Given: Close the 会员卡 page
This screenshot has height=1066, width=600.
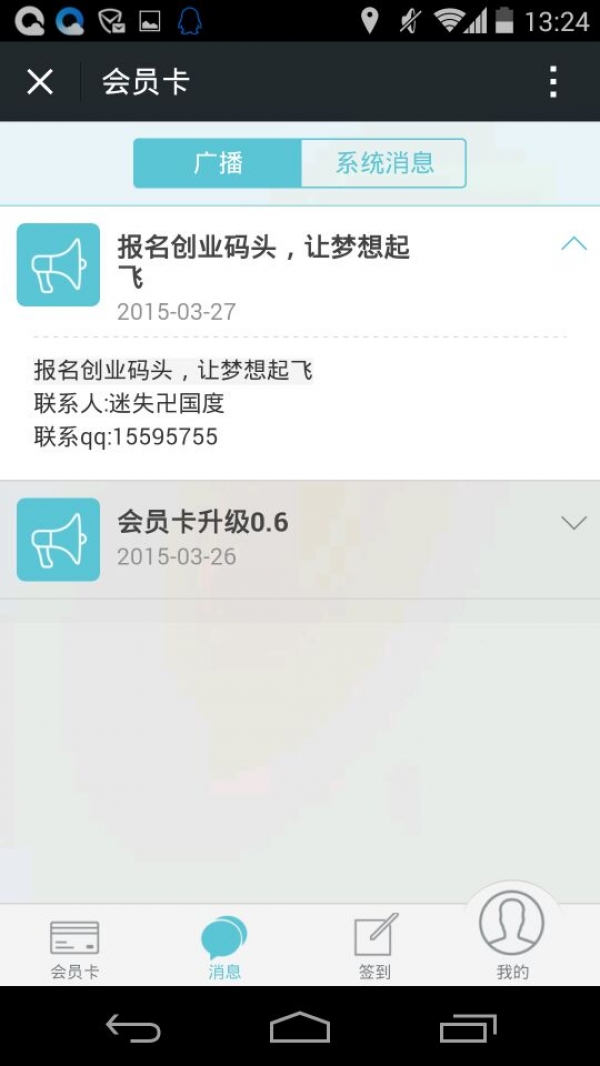Looking at the screenshot, I should 40,82.
